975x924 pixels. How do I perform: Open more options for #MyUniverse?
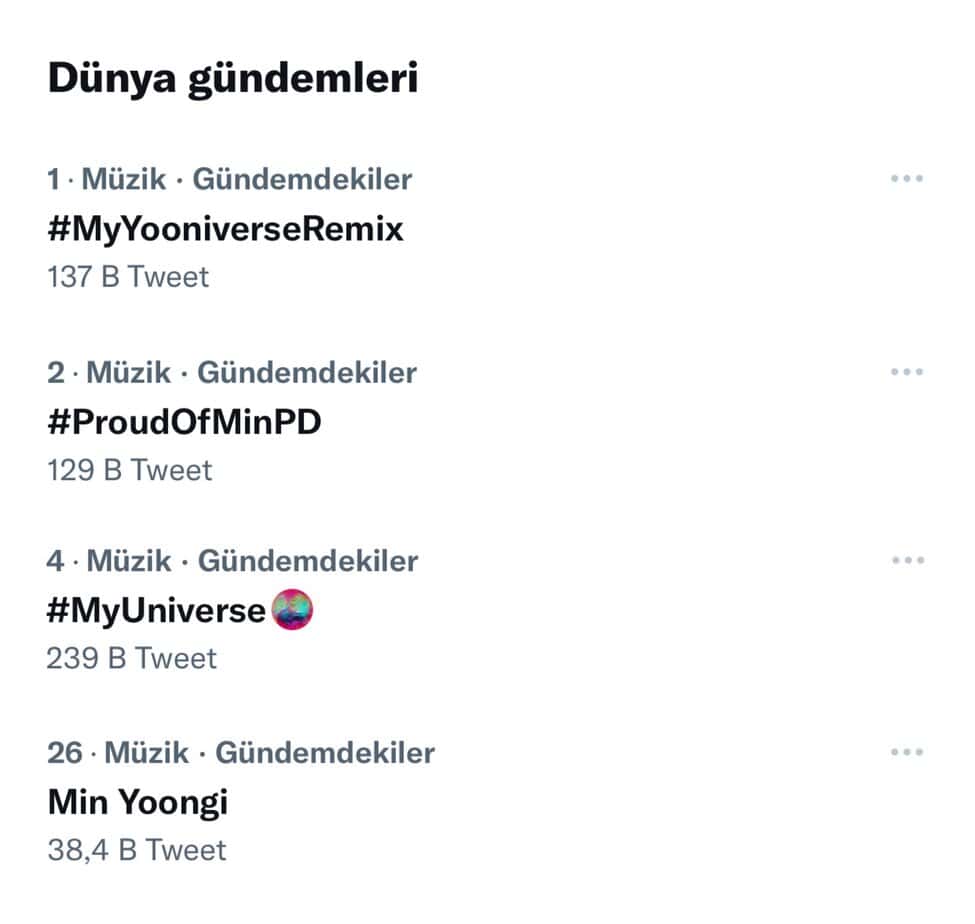coord(906,560)
